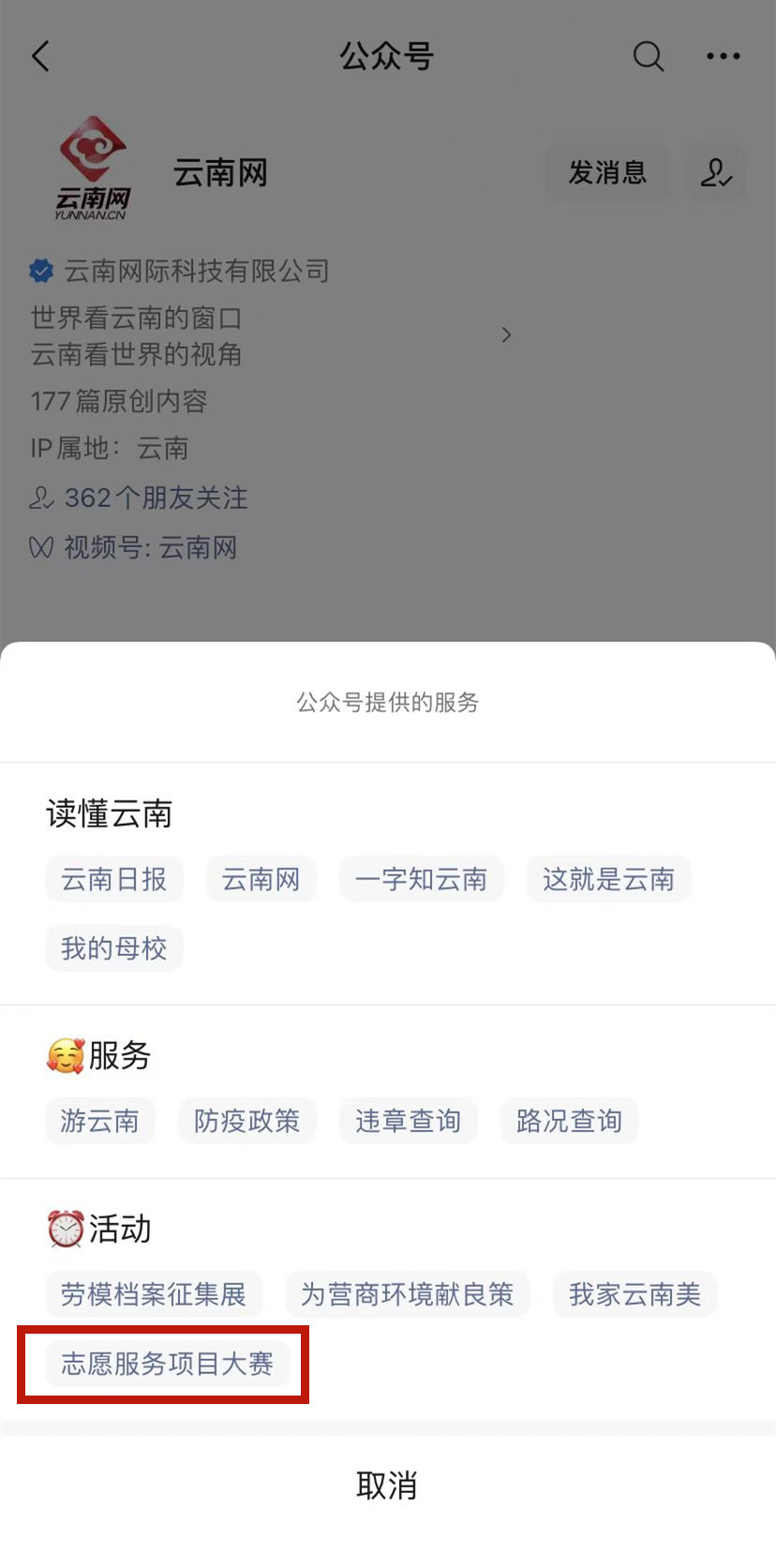Open search for this official account

pos(649,56)
